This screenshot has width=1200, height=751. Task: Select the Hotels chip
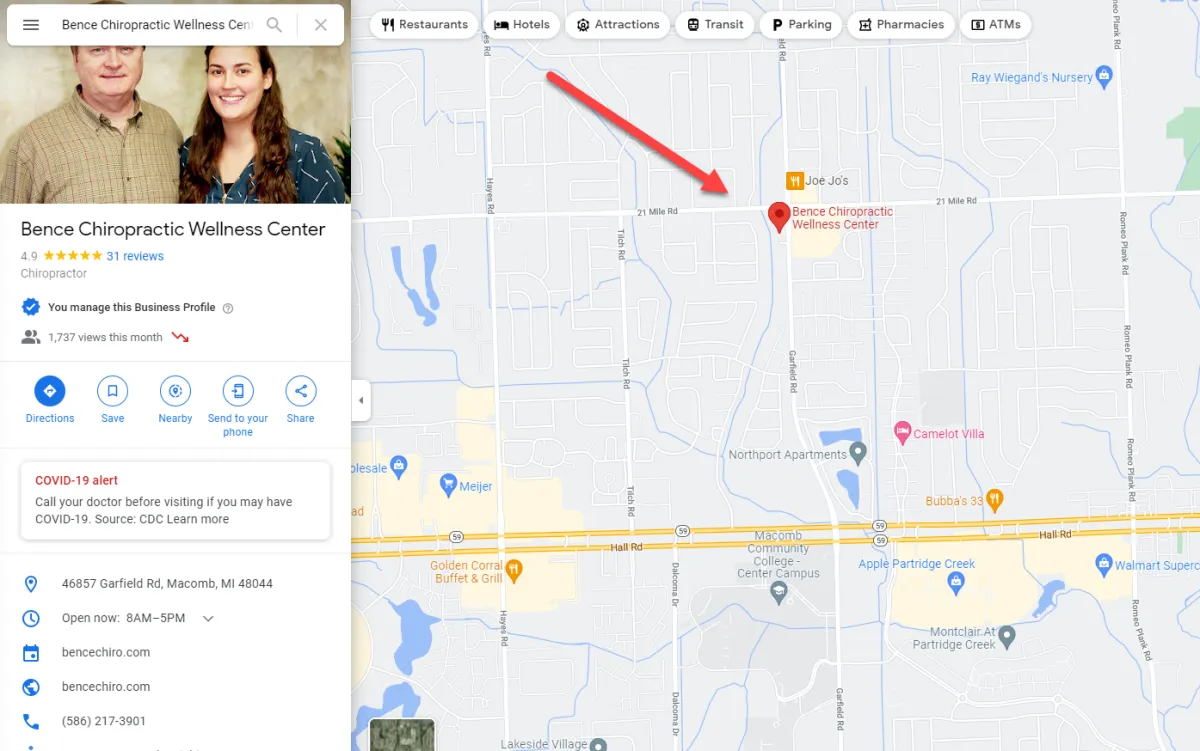pyautogui.click(x=522, y=25)
